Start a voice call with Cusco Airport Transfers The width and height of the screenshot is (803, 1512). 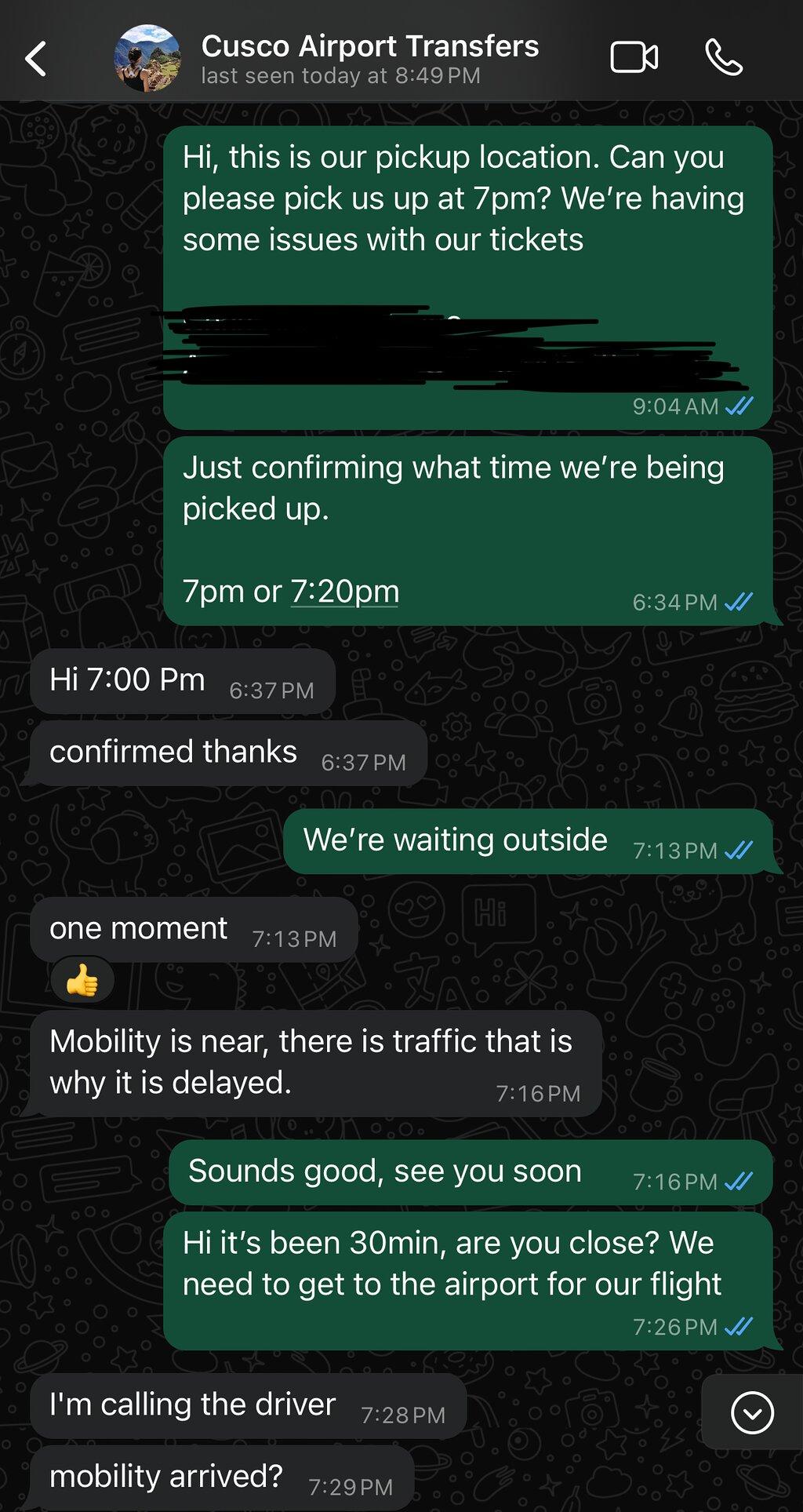724,58
